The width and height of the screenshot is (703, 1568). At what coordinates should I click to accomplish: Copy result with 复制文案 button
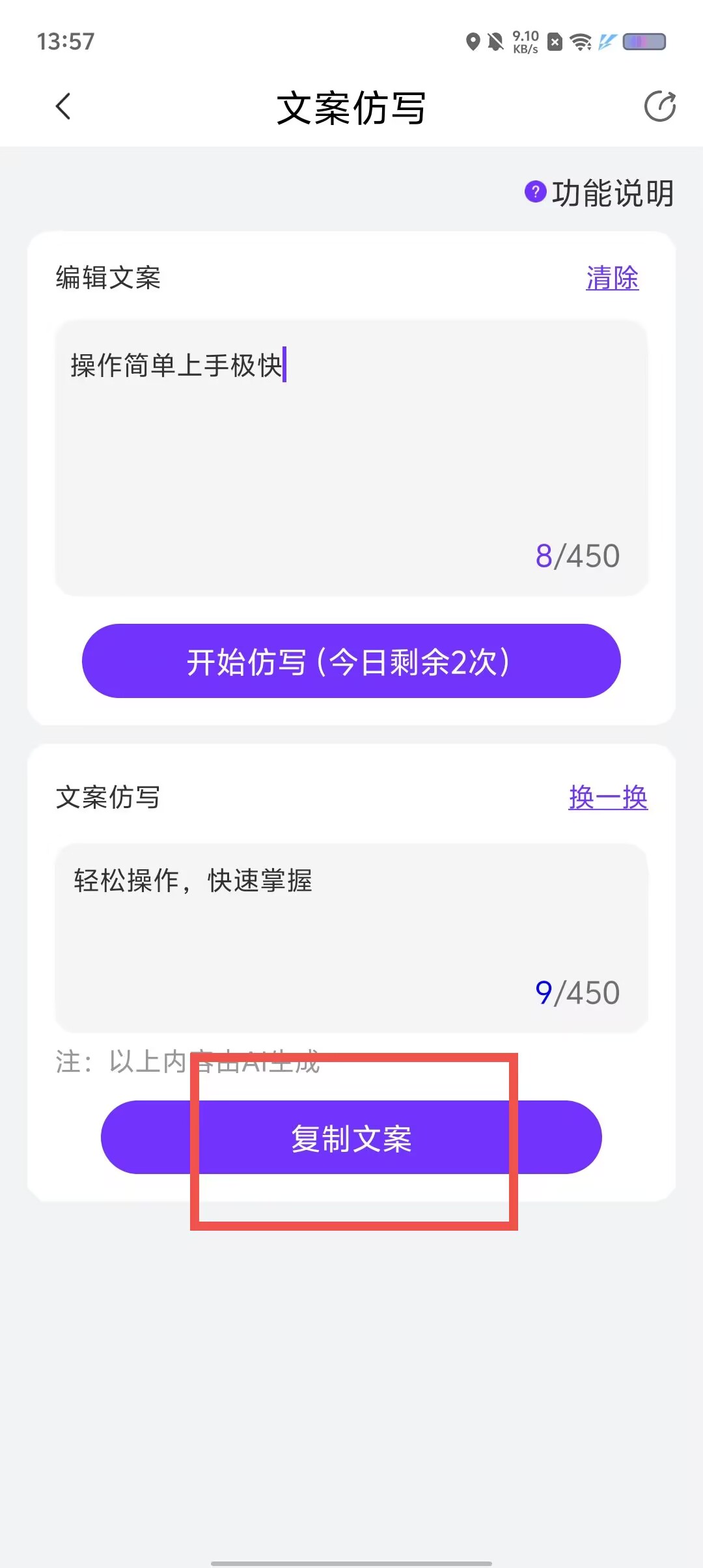pyautogui.click(x=351, y=1138)
